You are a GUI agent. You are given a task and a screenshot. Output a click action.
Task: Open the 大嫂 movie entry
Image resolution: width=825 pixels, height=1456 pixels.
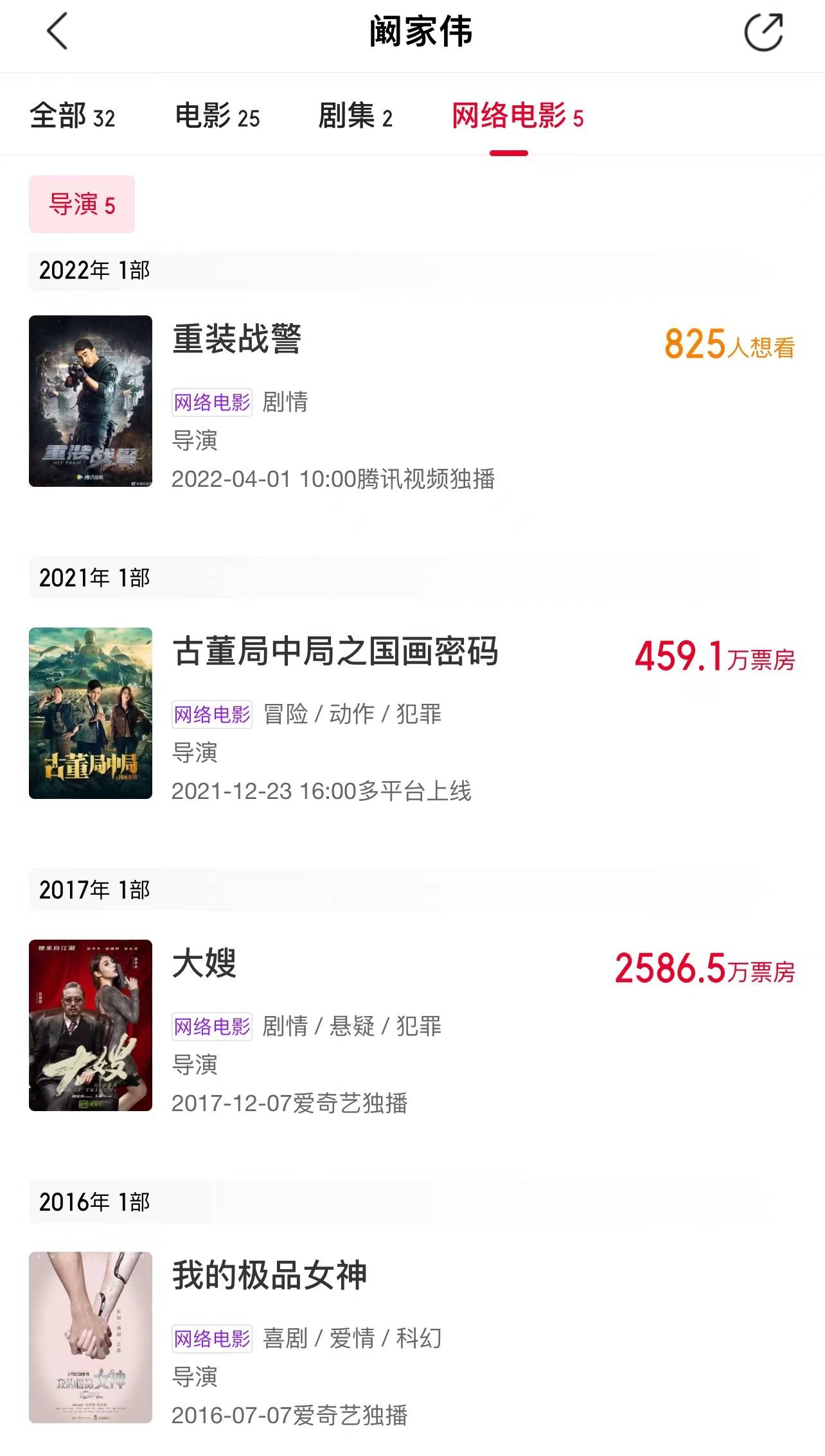(x=204, y=963)
